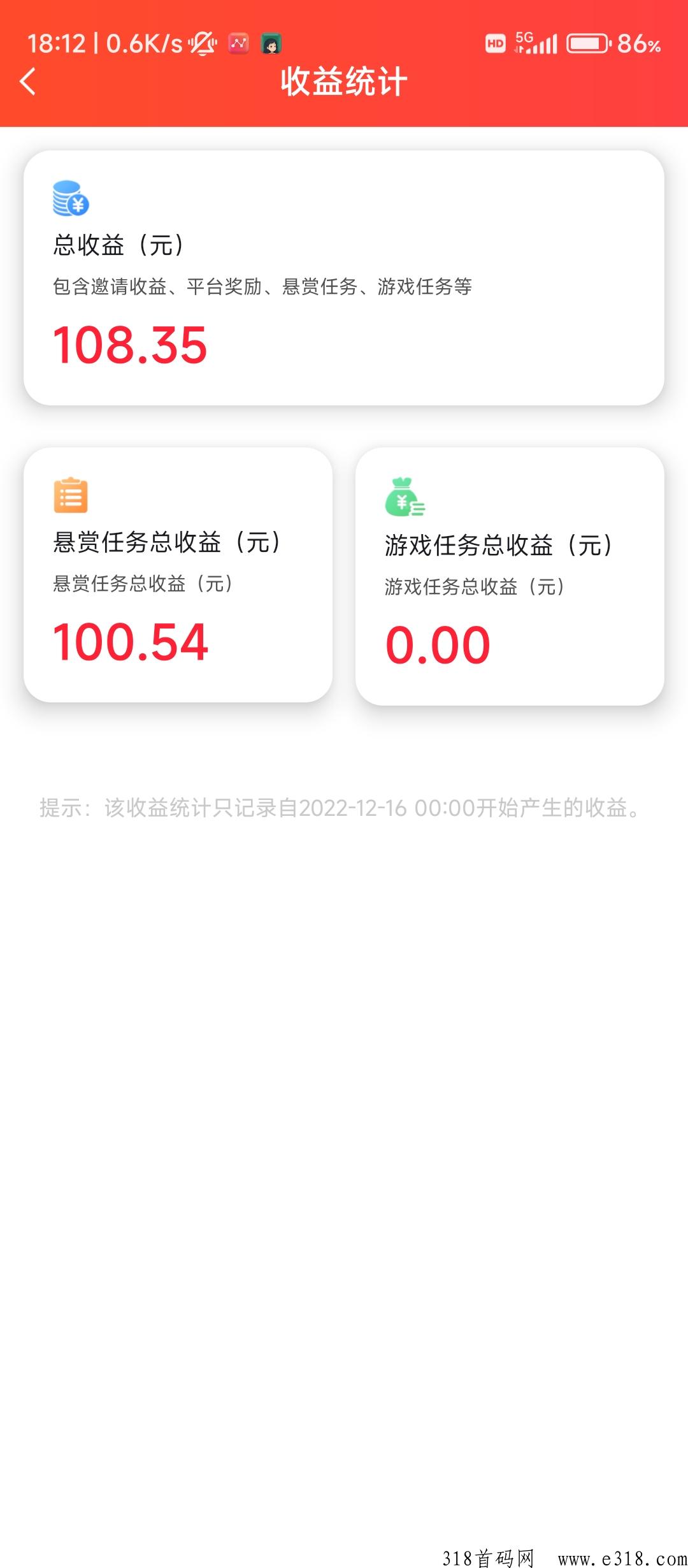
Task: Open the 悬赏任务总收益 card
Action: point(178,575)
